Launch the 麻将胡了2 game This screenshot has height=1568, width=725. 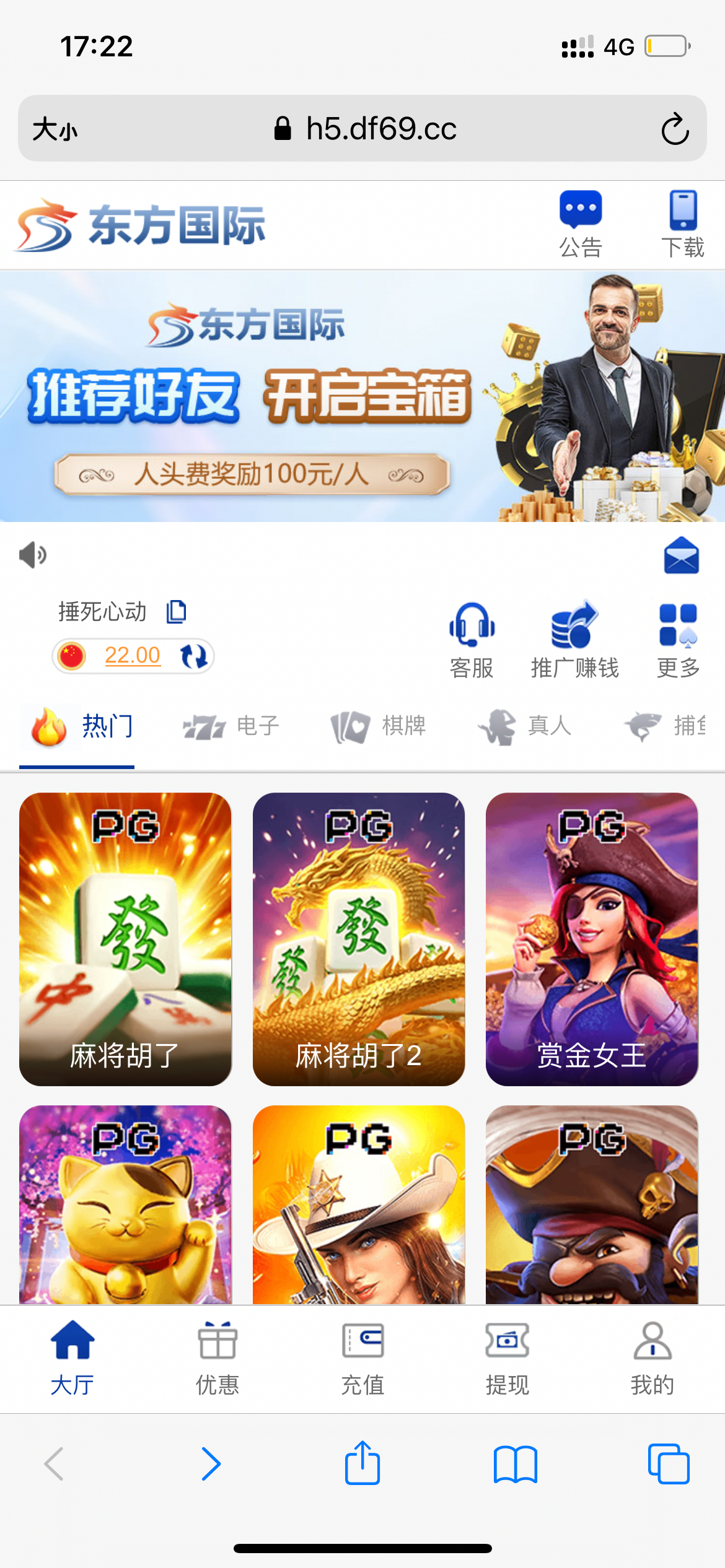click(x=359, y=939)
